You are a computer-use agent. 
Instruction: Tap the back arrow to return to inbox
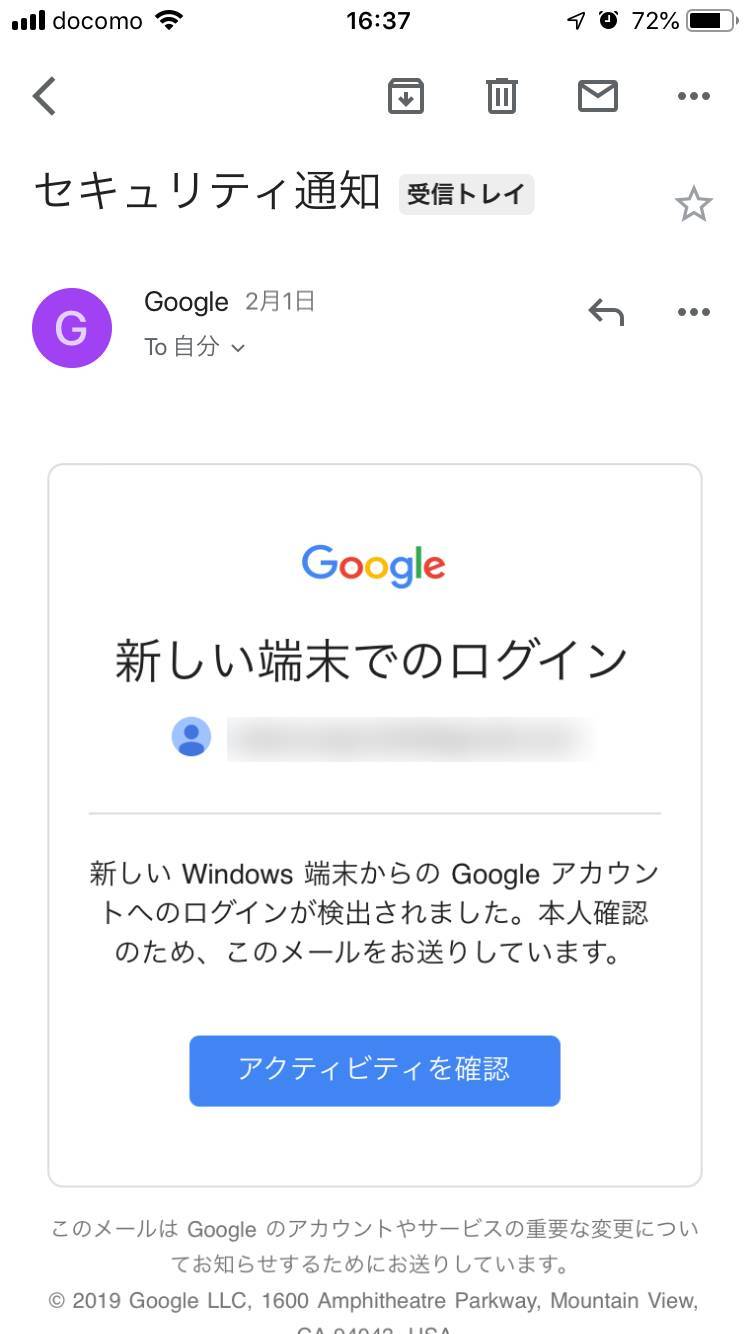pos(43,96)
